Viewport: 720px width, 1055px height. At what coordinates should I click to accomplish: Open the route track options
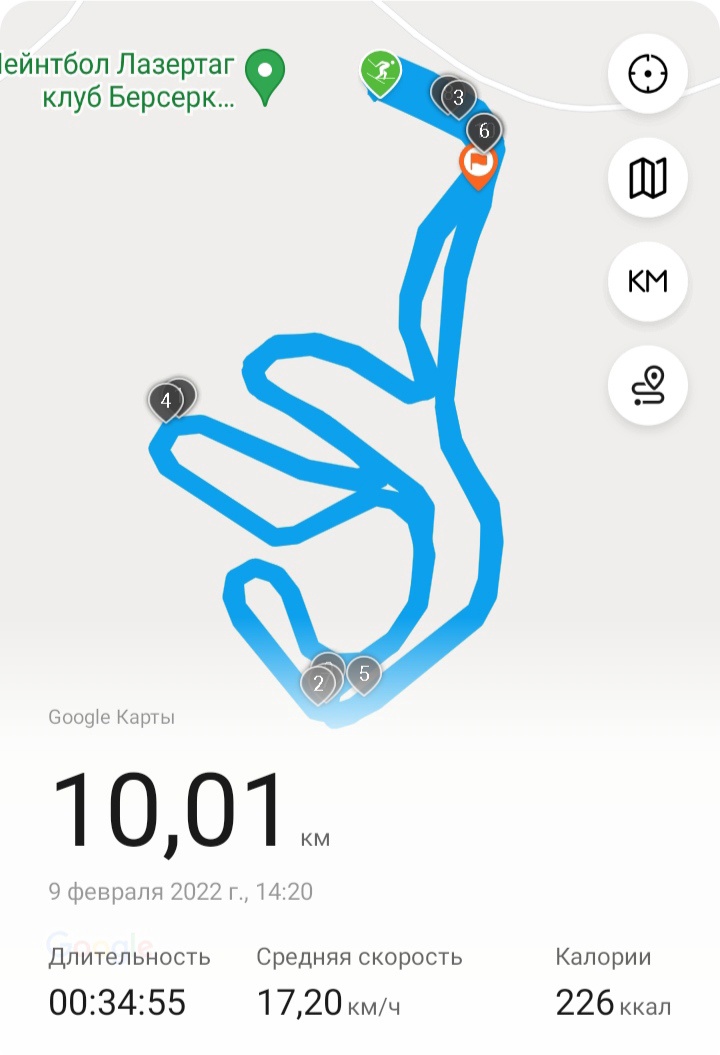coord(647,385)
